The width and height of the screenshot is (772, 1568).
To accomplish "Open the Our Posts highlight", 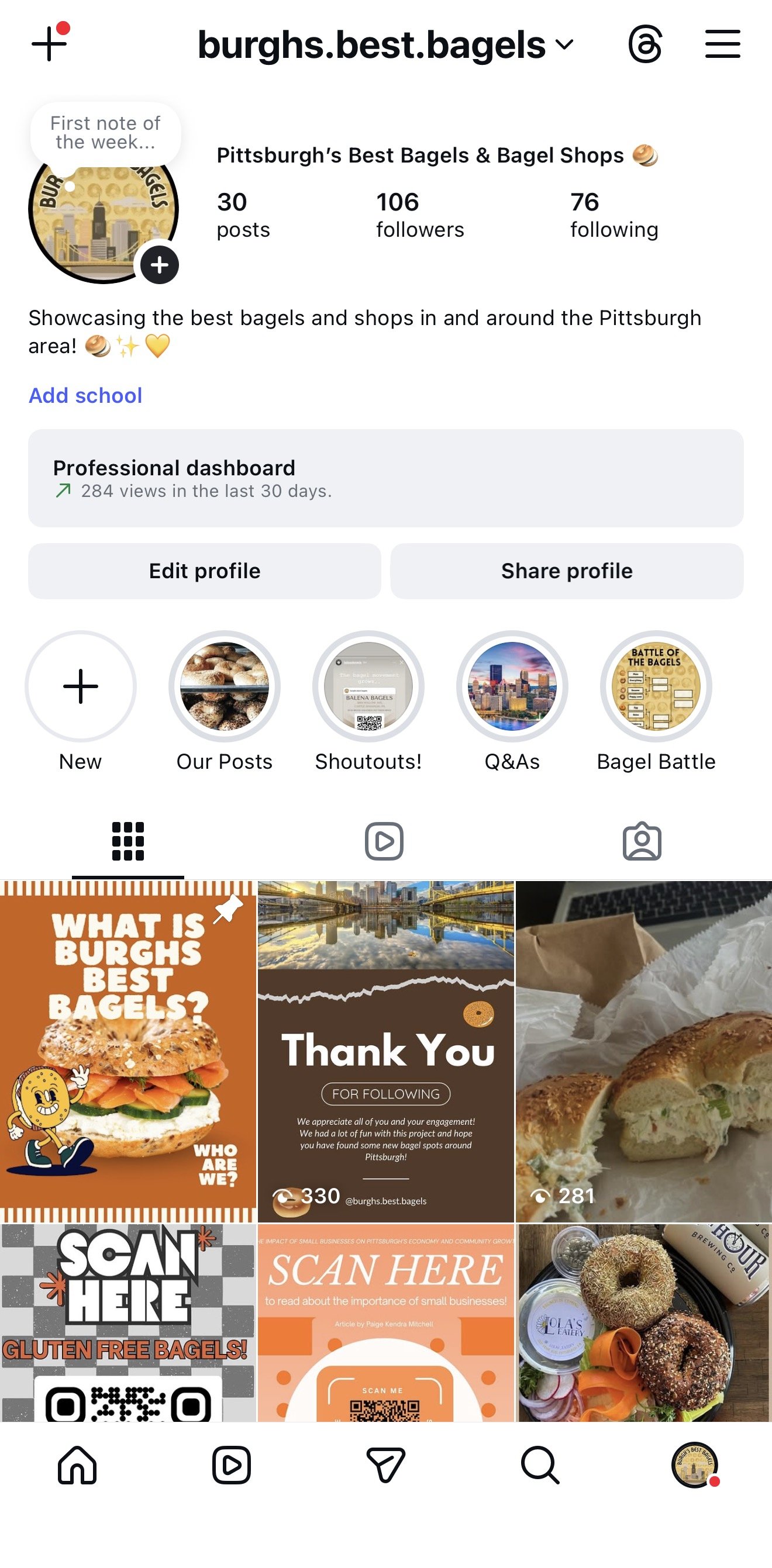I will pos(225,686).
